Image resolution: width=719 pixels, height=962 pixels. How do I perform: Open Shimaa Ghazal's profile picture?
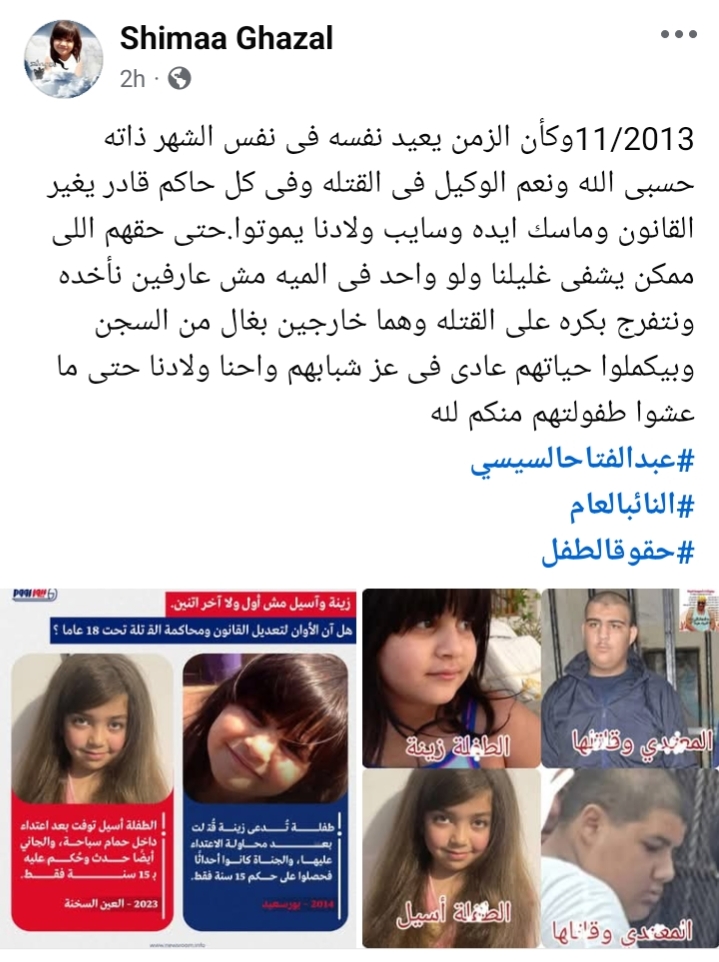coord(62,58)
